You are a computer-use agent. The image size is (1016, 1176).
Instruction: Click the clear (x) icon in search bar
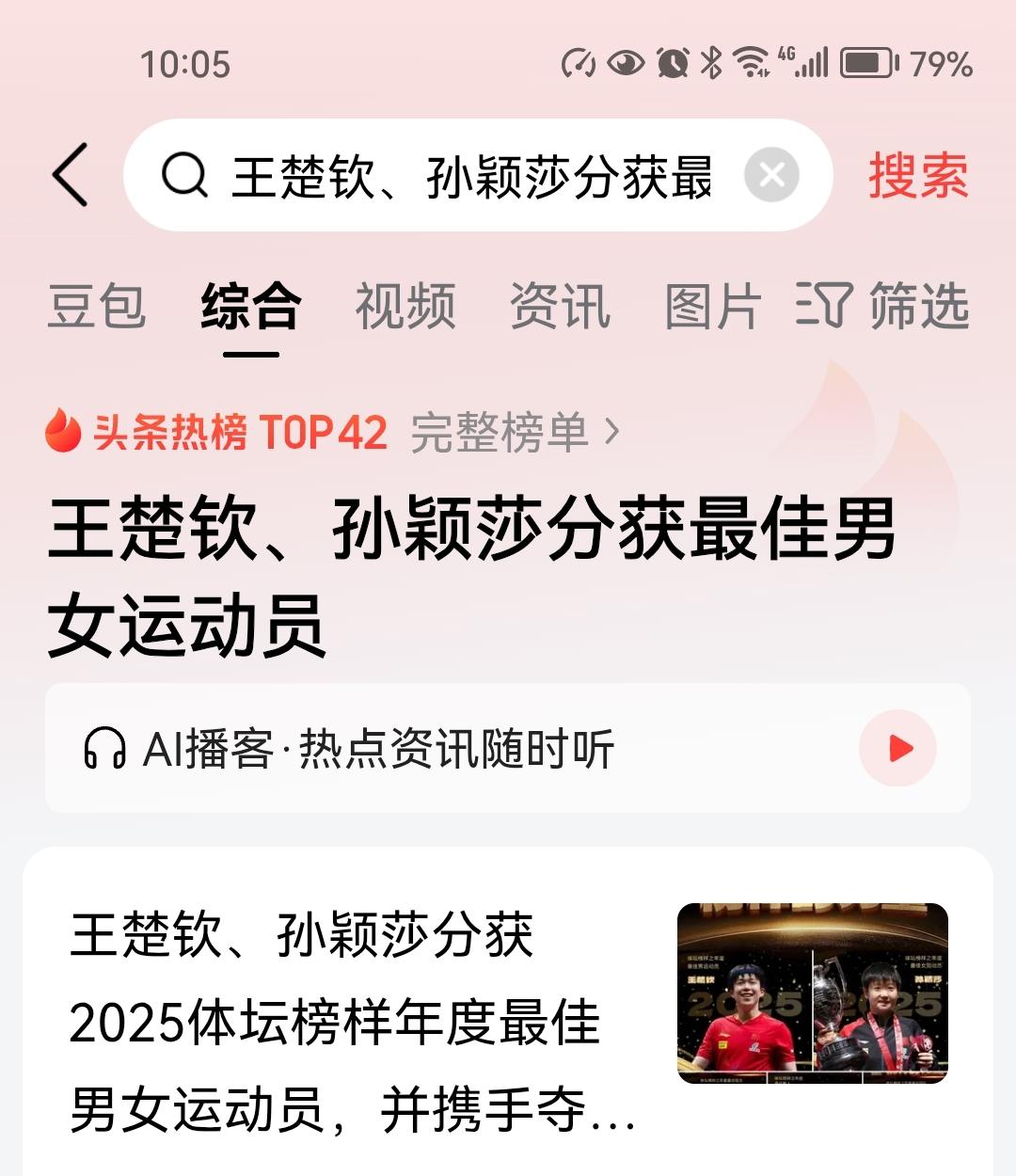pos(771,175)
